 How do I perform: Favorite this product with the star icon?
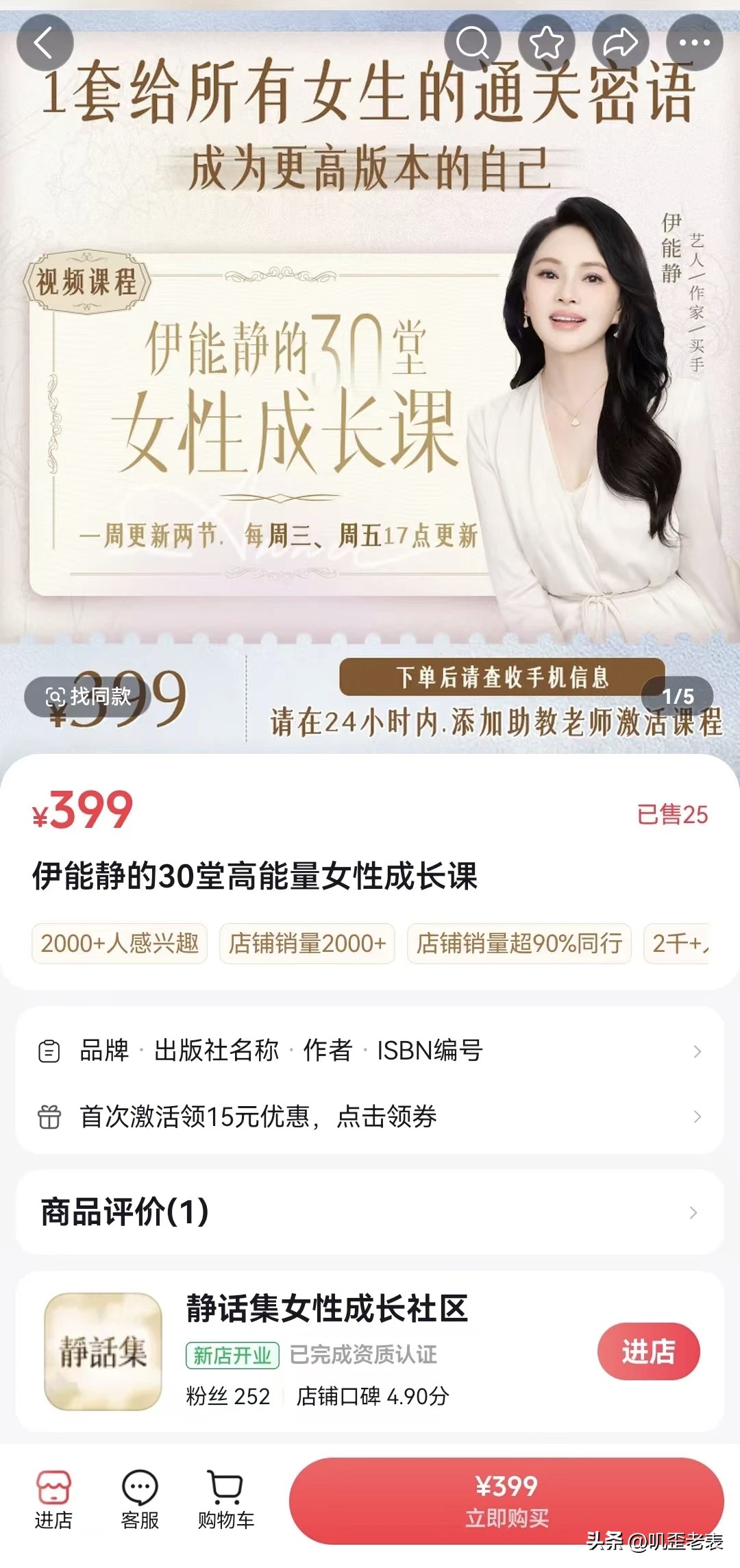[x=547, y=44]
